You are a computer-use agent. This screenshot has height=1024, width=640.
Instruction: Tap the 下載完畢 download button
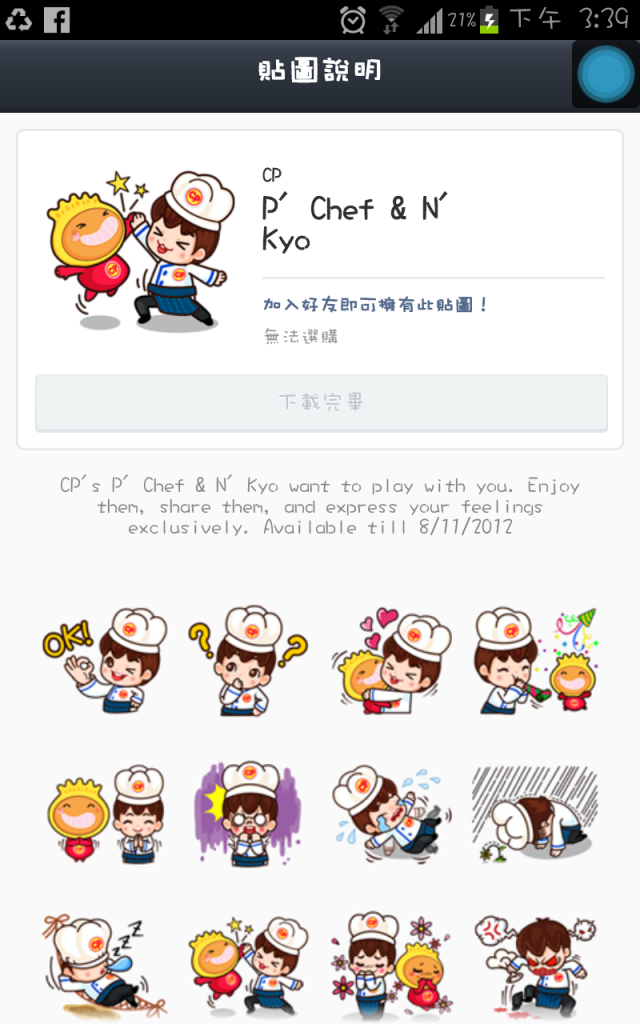point(321,403)
